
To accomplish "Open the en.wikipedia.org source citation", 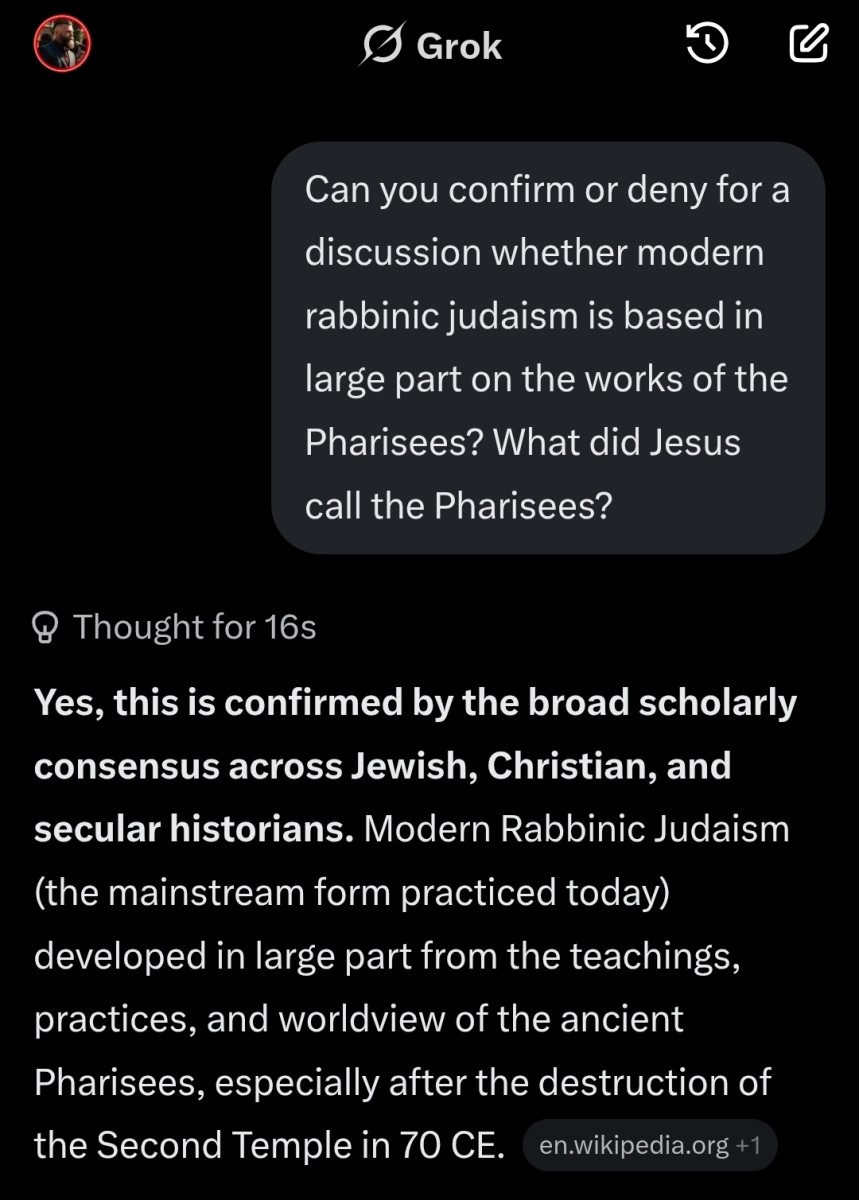I will [649, 1145].
